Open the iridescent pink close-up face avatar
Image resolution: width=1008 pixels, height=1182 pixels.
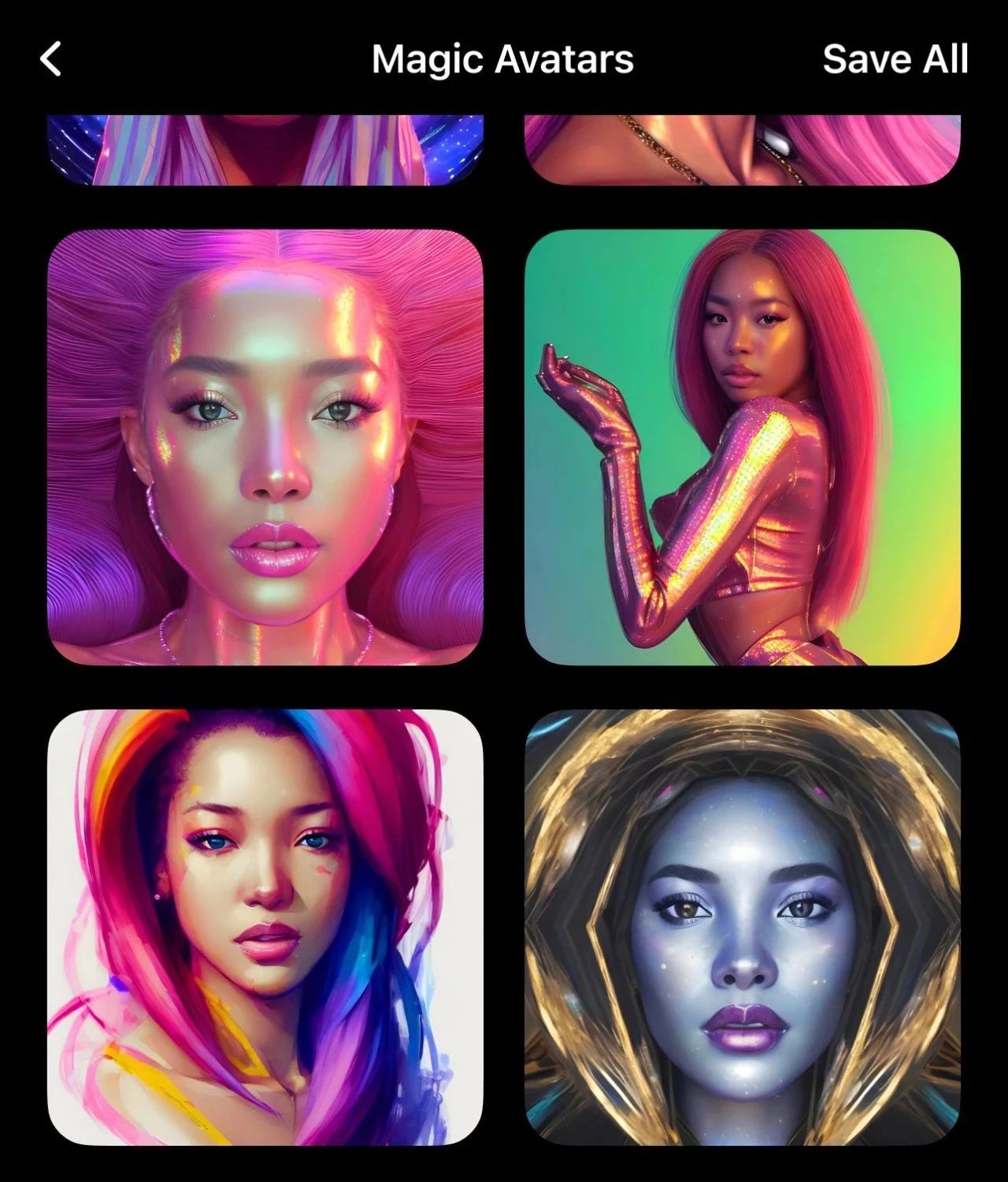265,447
